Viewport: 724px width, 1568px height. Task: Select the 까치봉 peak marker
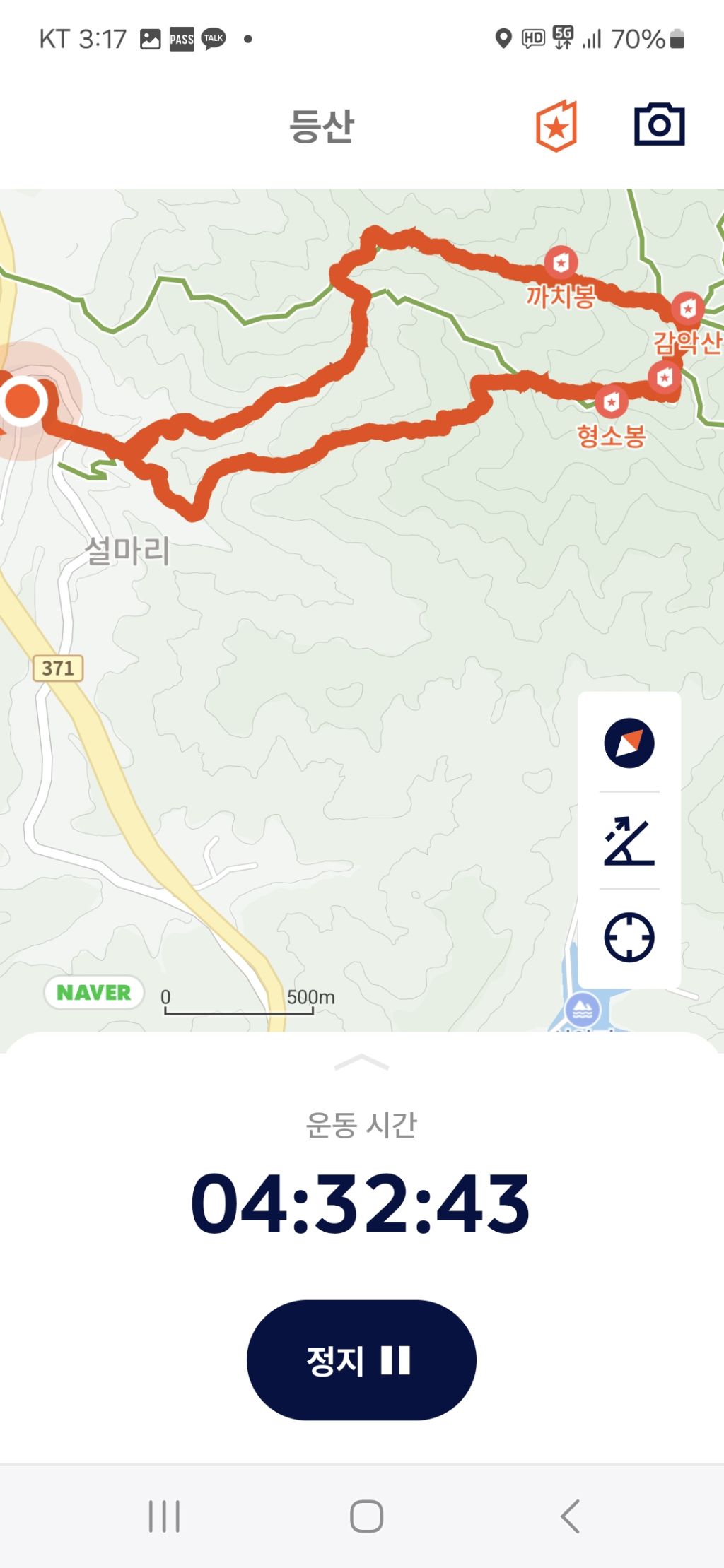point(561,263)
